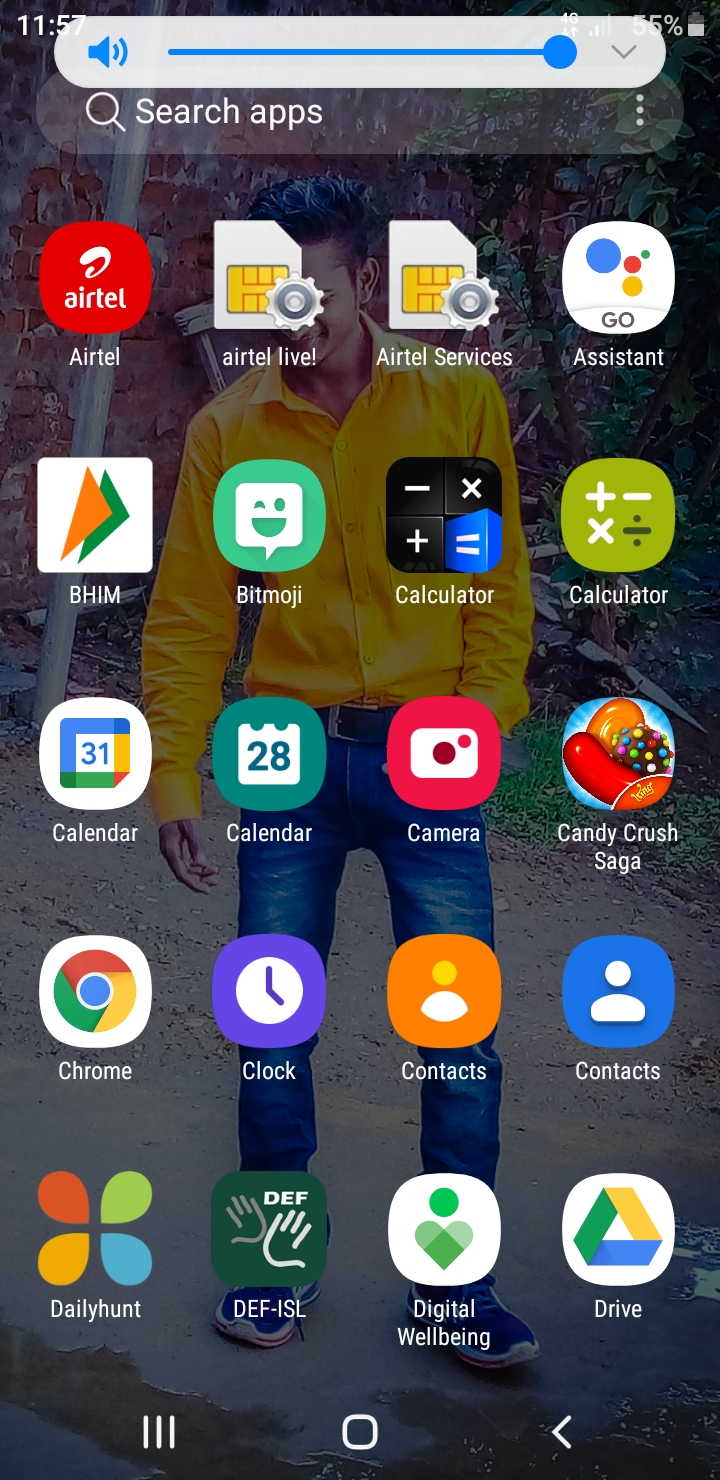Tap the Search apps field
This screenshot has width=720, height=1480.
340,111
